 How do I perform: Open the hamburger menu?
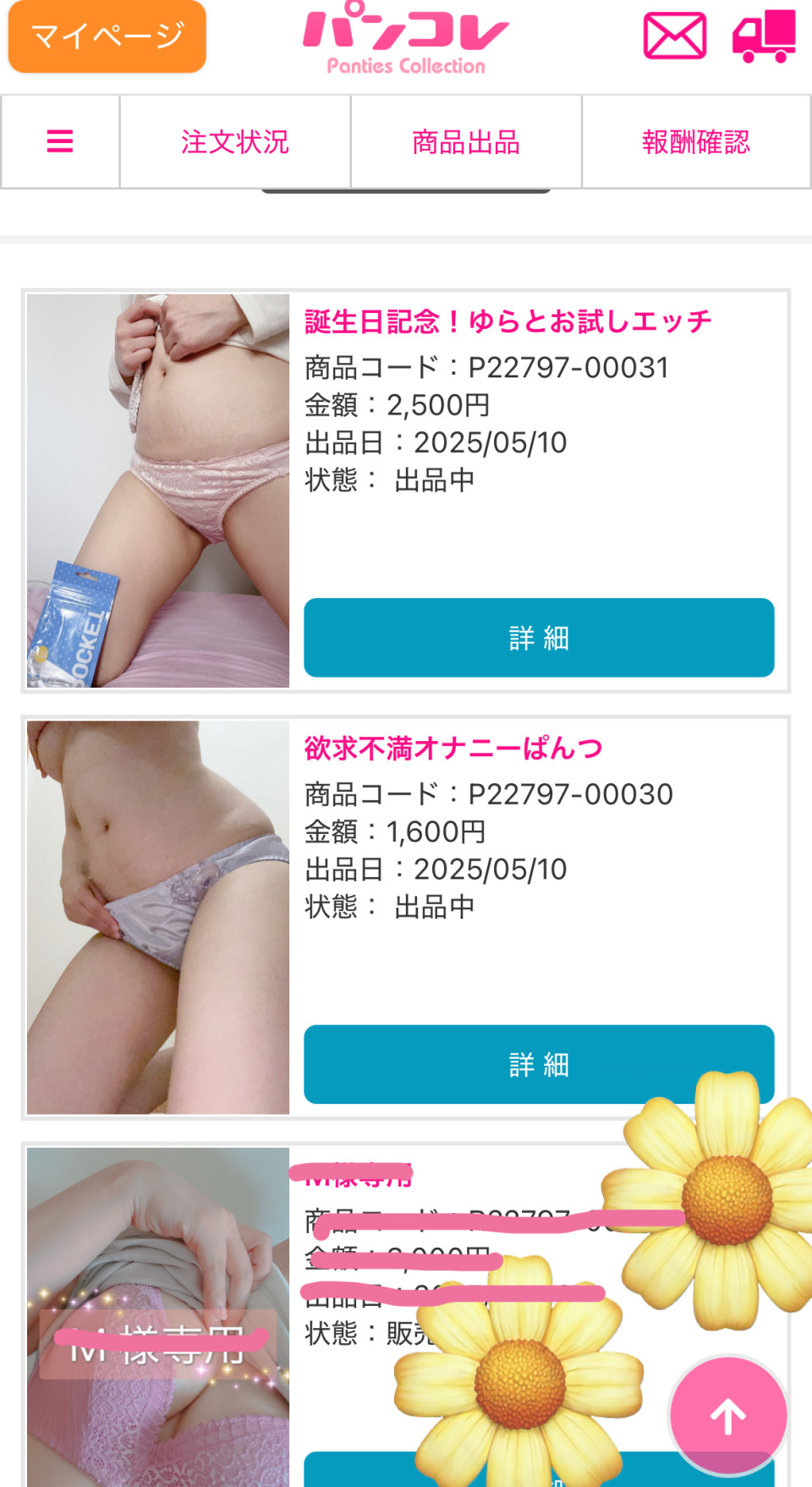pos(60,141)
